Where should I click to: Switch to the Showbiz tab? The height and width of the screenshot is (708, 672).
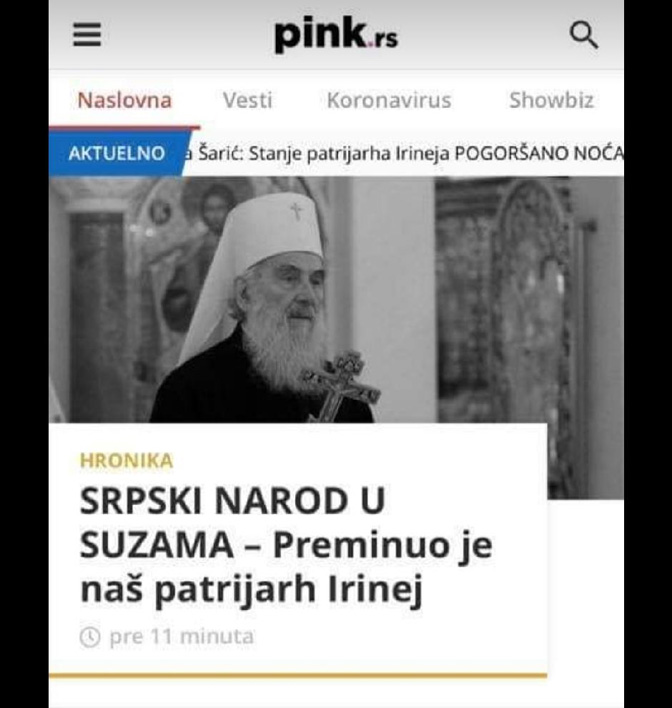point(551,100)
